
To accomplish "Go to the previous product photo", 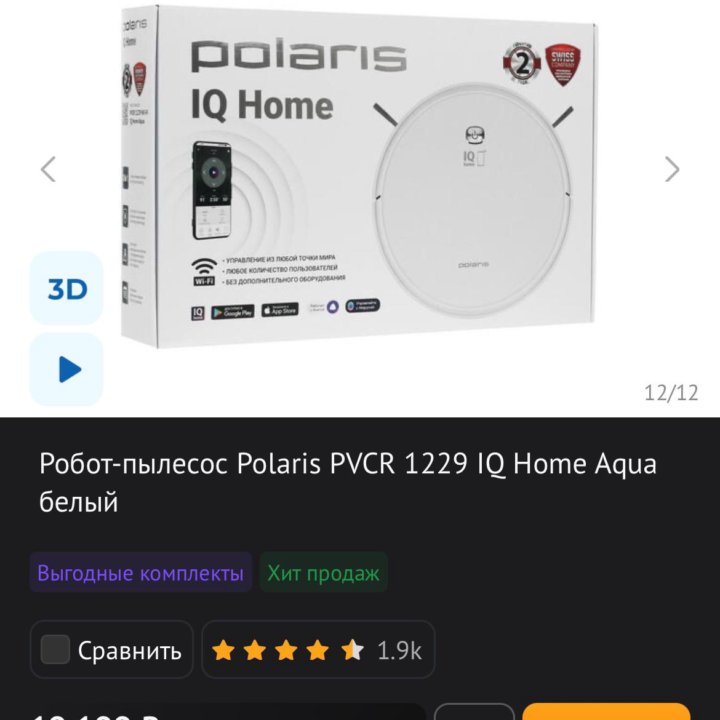I will tap(48, 169).
